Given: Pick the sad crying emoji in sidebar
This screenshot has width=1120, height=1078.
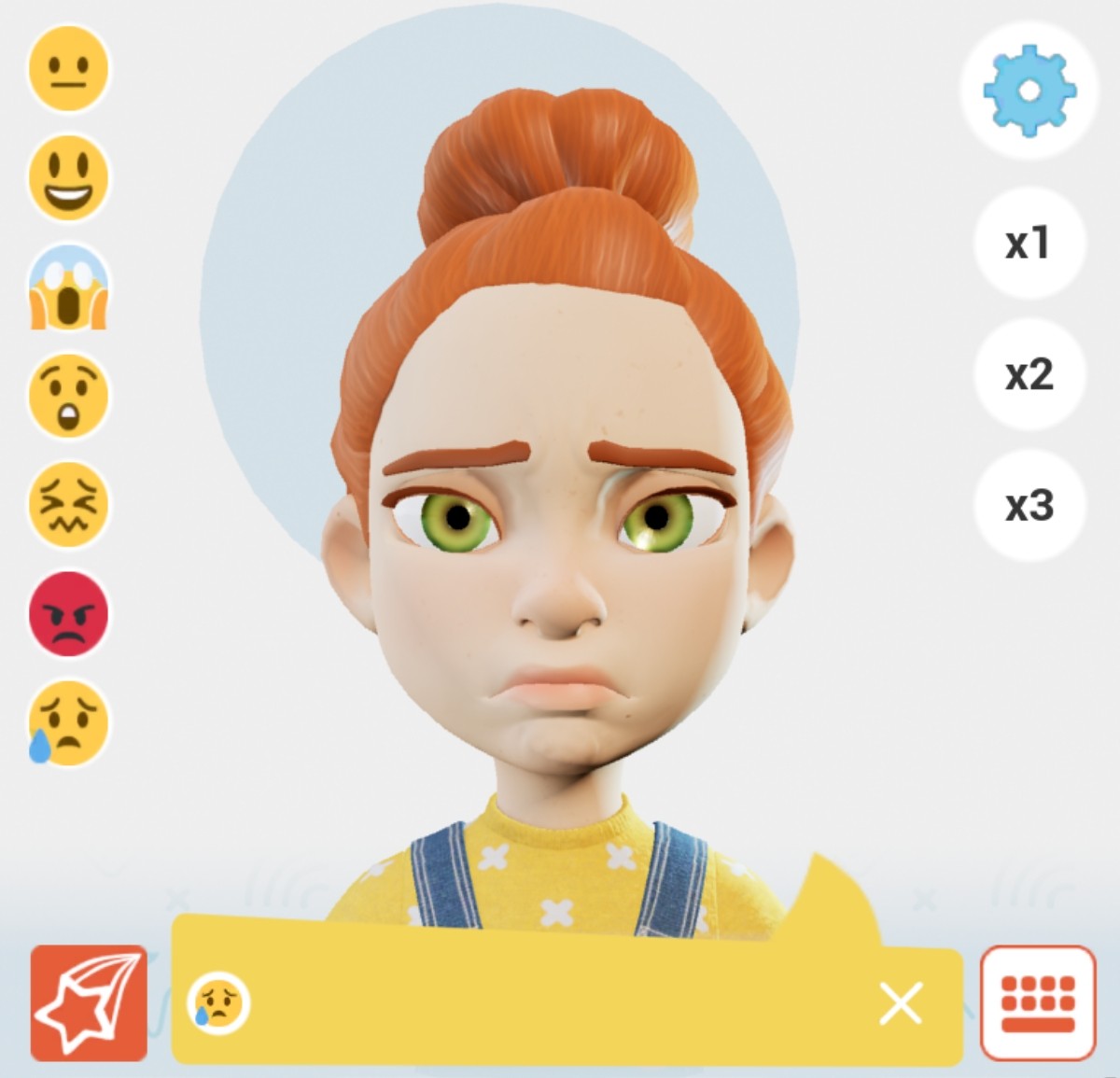Looking at the screenshot, I should 68,723.
